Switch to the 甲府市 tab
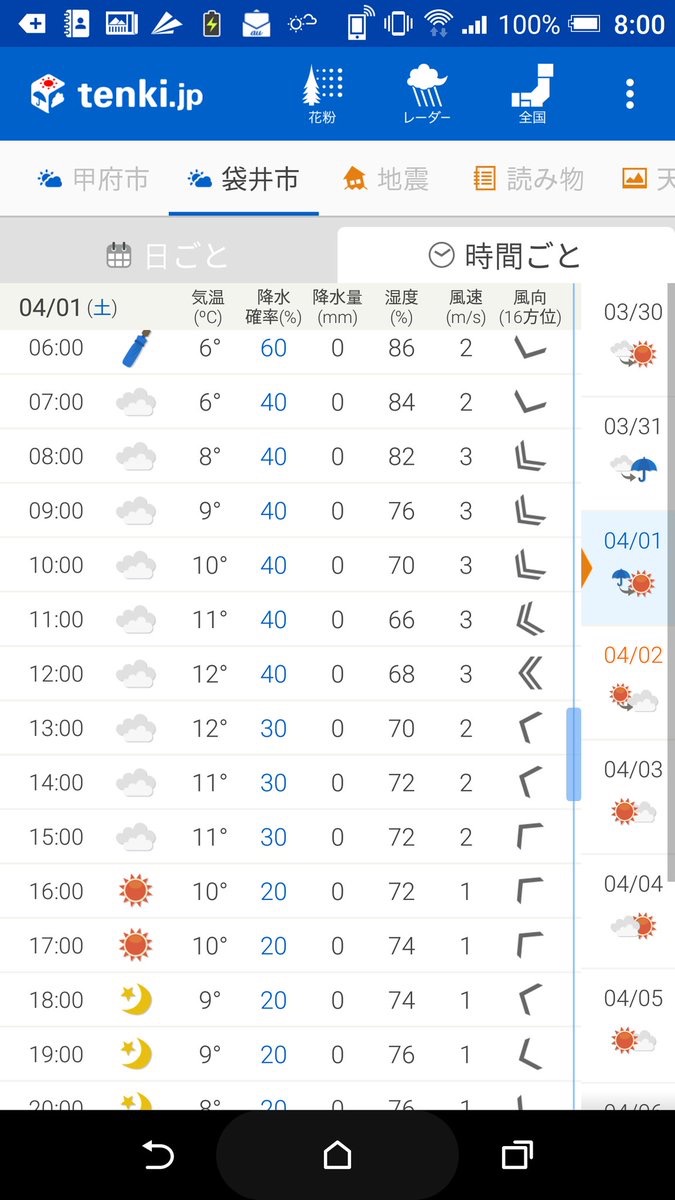 pos(93,179)
